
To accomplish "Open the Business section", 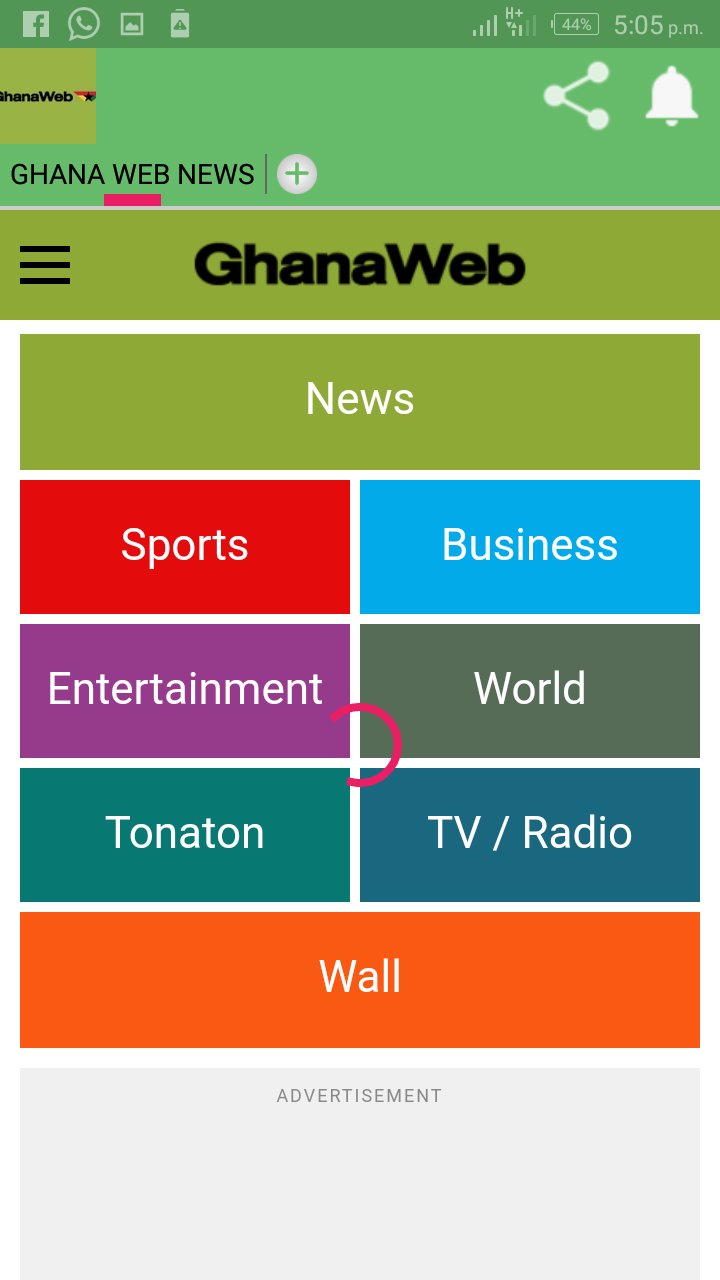I will (x=530, y=546).
